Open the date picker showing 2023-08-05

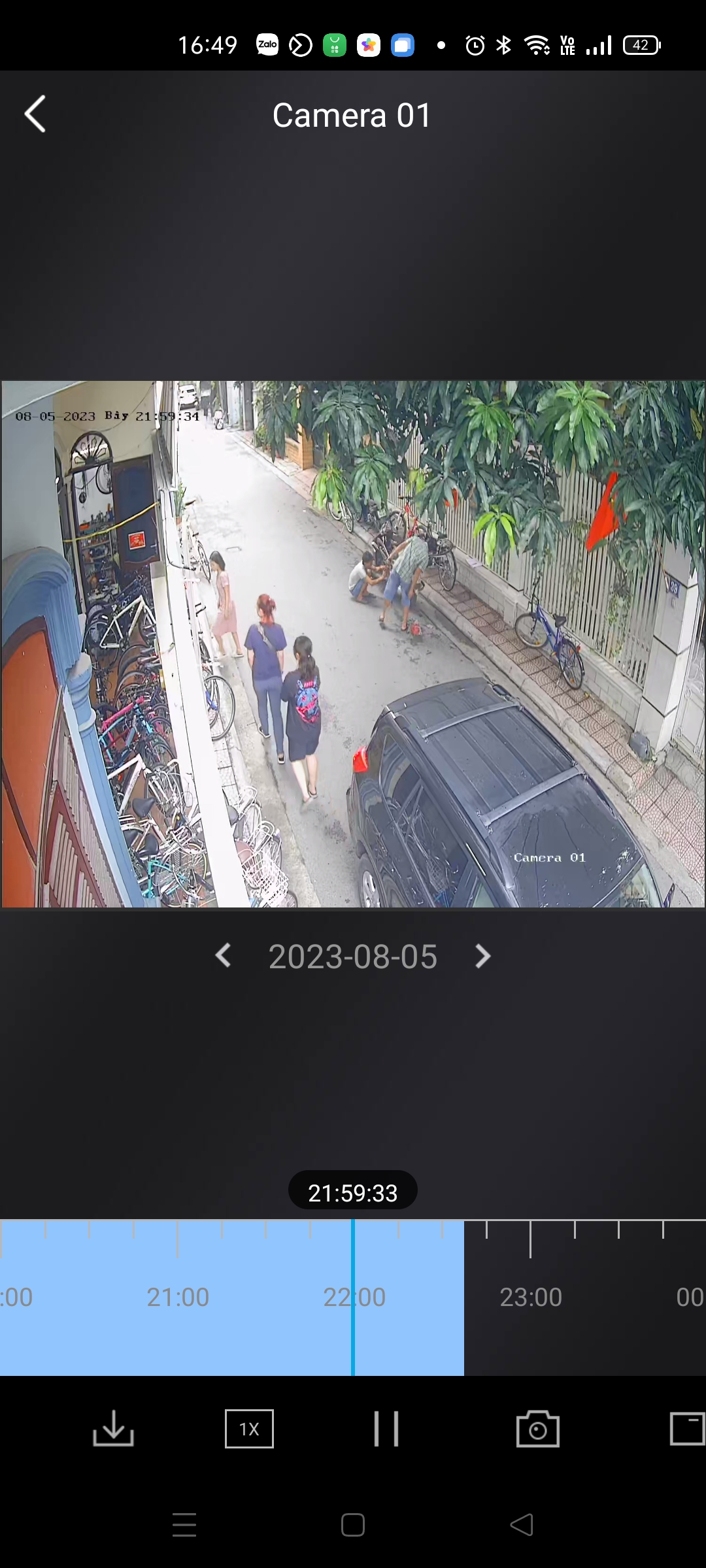tap(352, 957)
